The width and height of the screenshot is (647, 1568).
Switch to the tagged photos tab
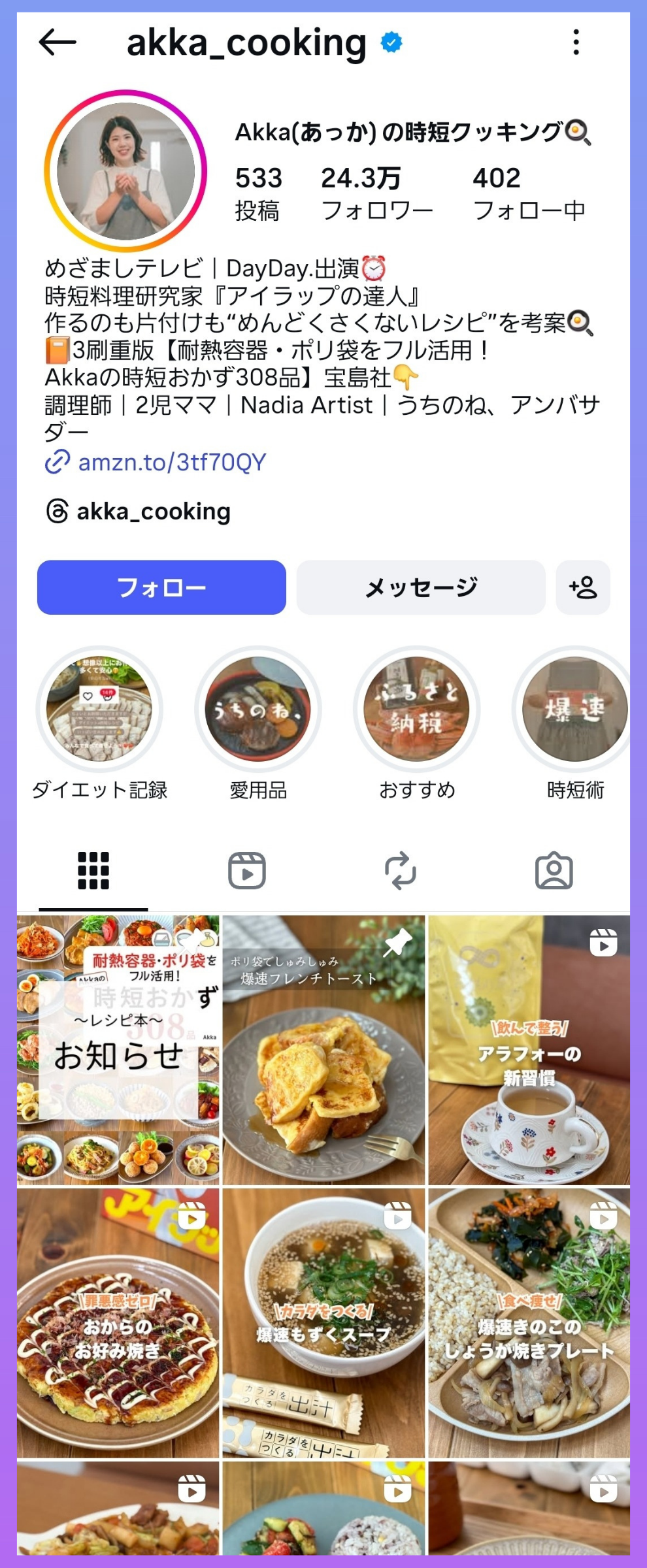pyautogui.click(x=554, y=871)
